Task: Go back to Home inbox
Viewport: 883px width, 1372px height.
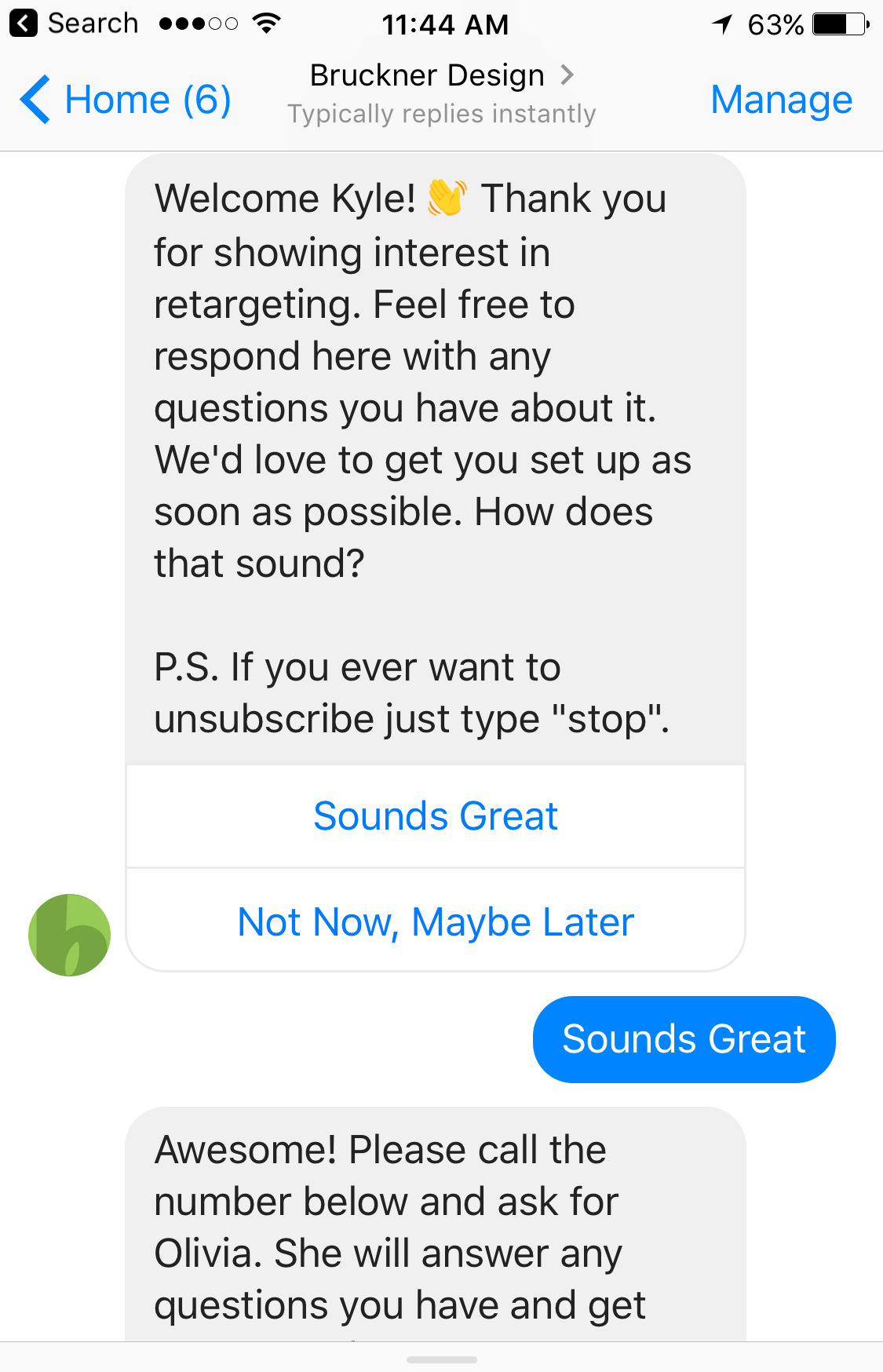Action: pyautogui.click(x=126, y=100)
